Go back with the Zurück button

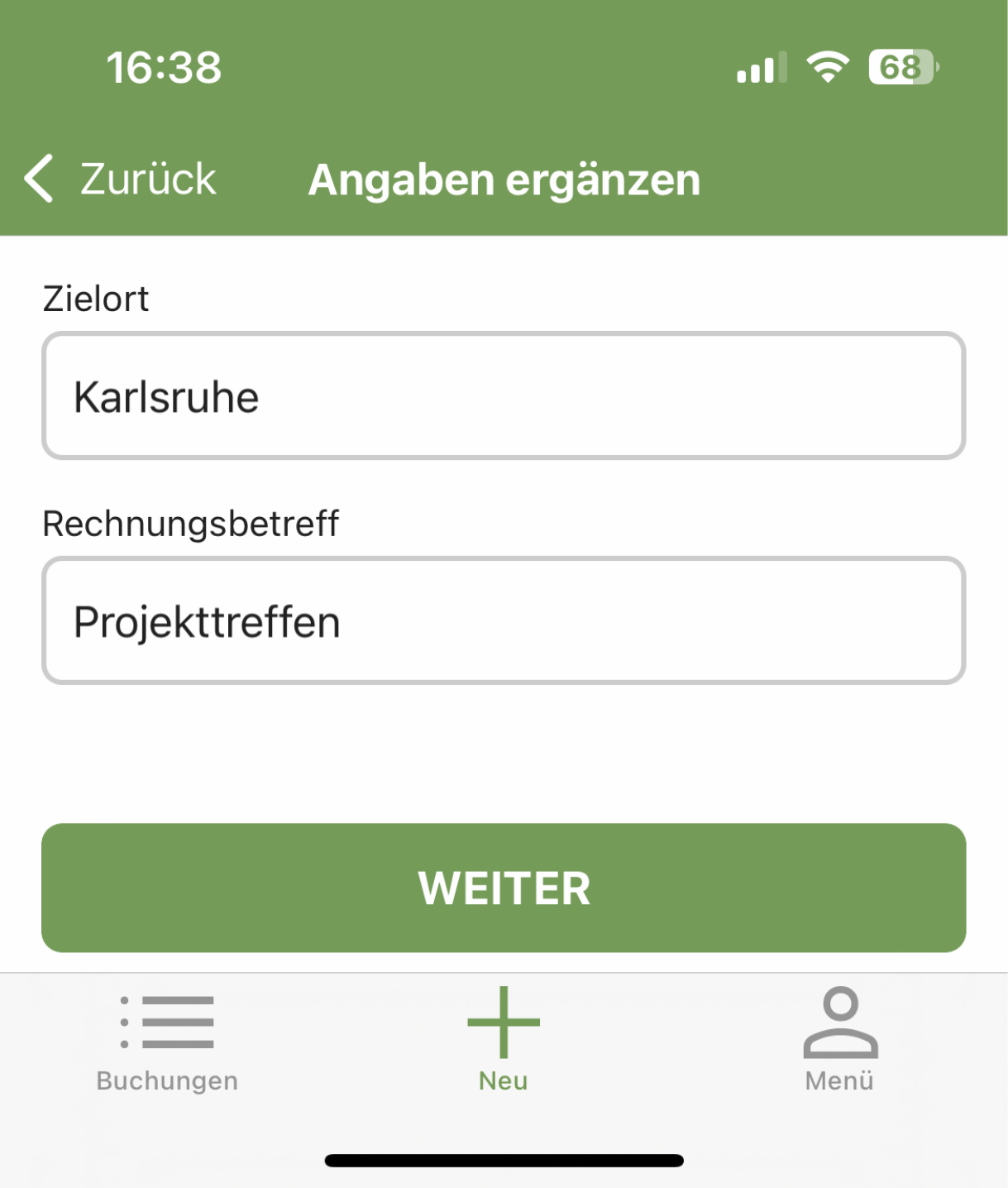tap(121, 179)
